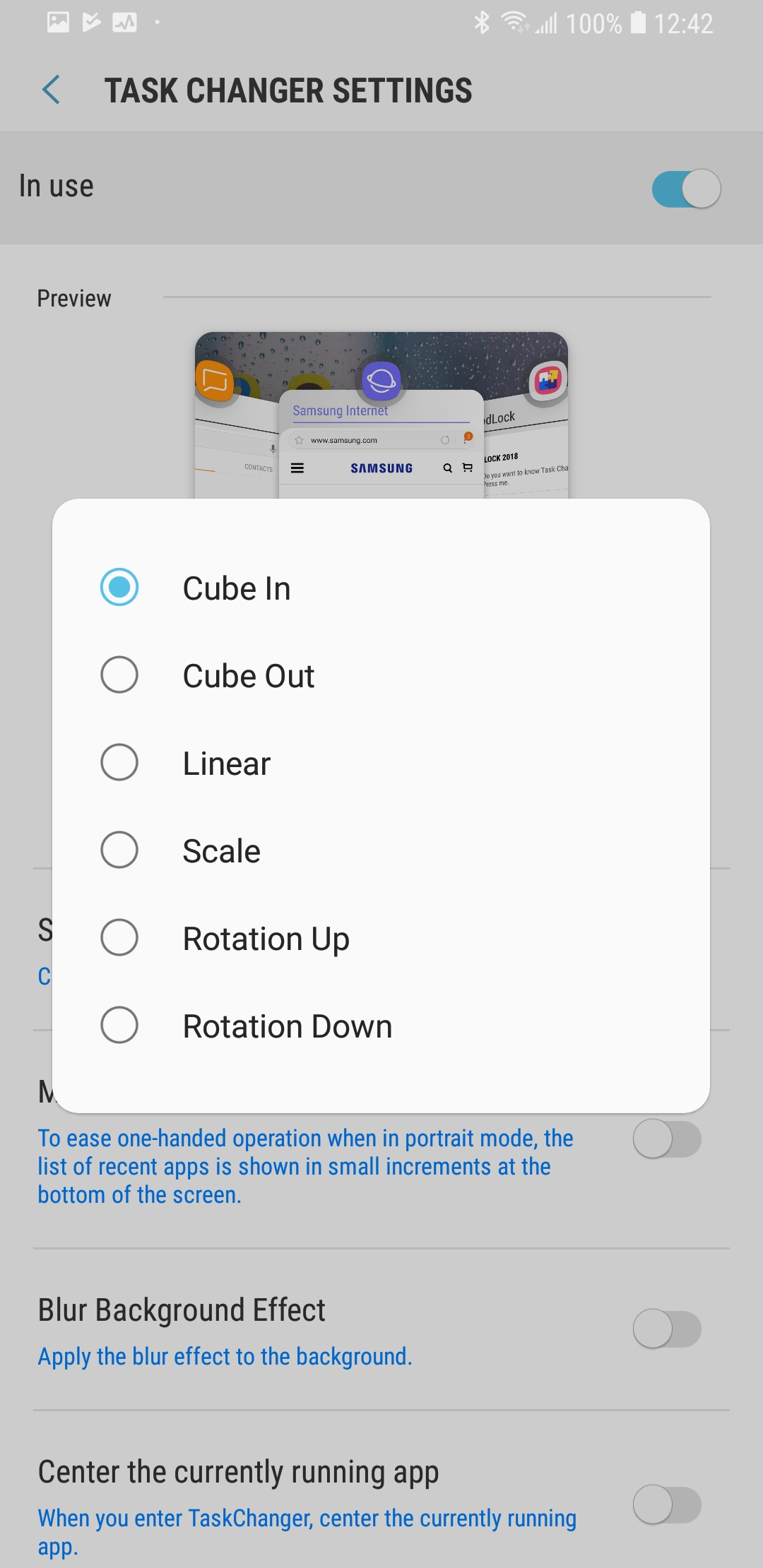Toggle the one-handed operation switch
Screen dimensions: 763x1568
[x=667, y=1139]
